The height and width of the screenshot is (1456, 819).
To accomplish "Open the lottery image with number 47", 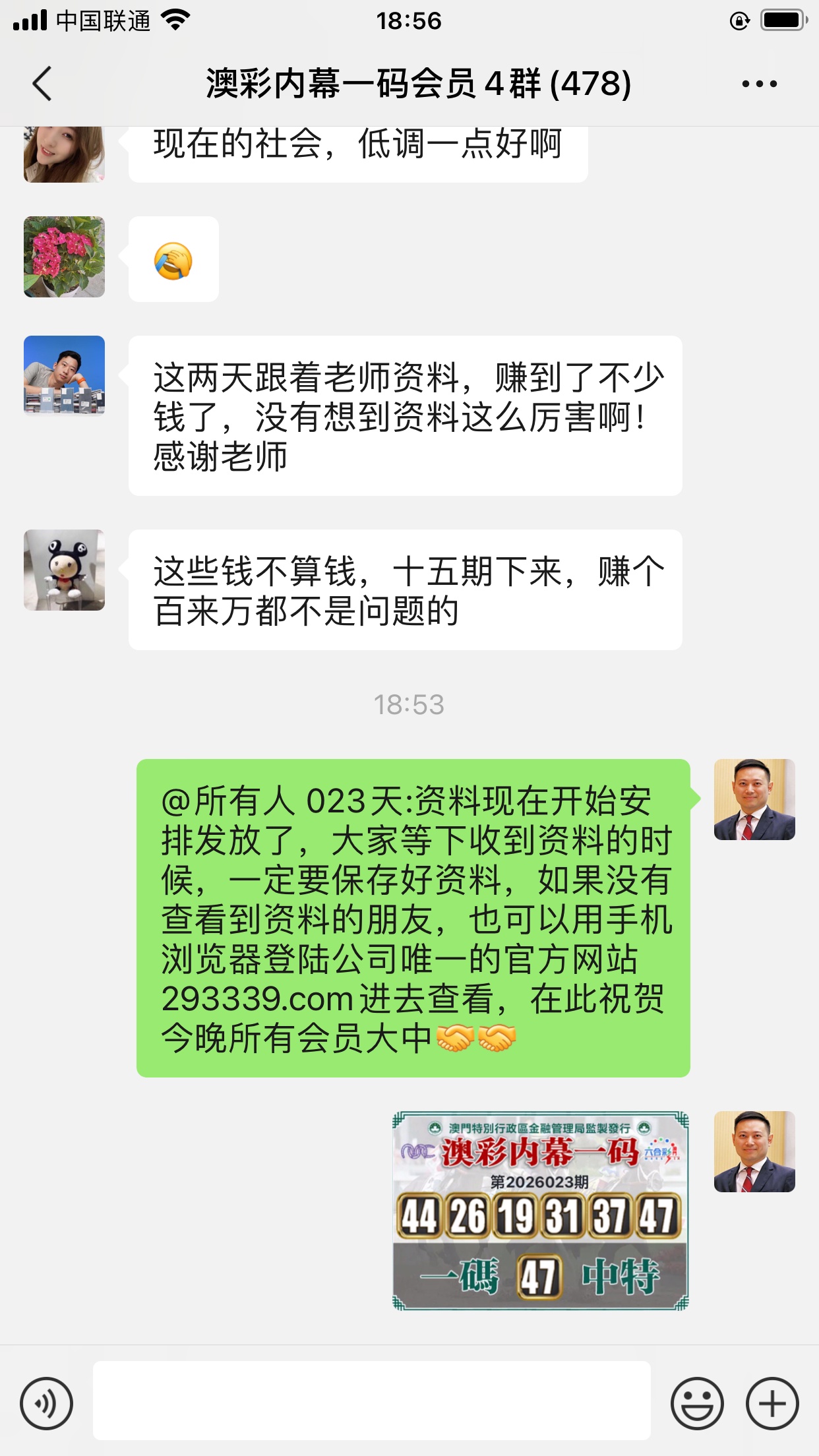I will 540,1210.
